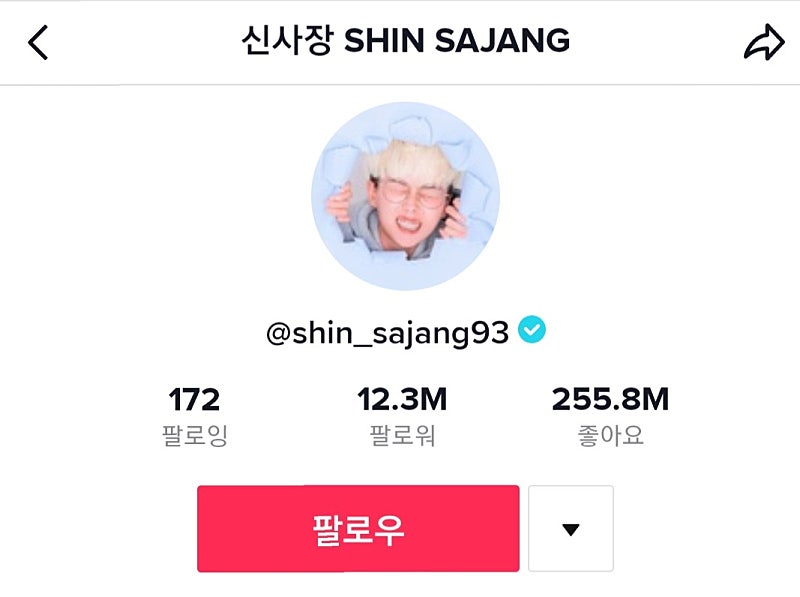Image resolution: width=800 pixels, height=597 pixels.
Task: View the 12.3M 팔로워 followers list
Action: (x=402, y=416)
